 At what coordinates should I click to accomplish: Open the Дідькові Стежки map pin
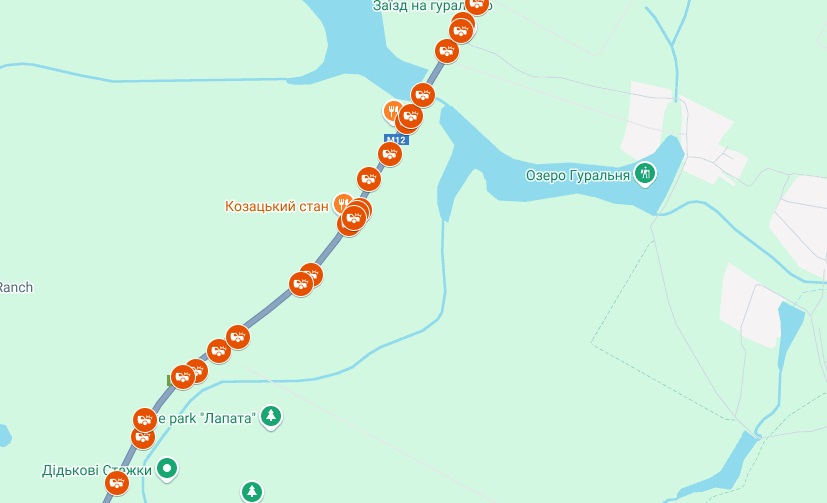click(168, 468)
